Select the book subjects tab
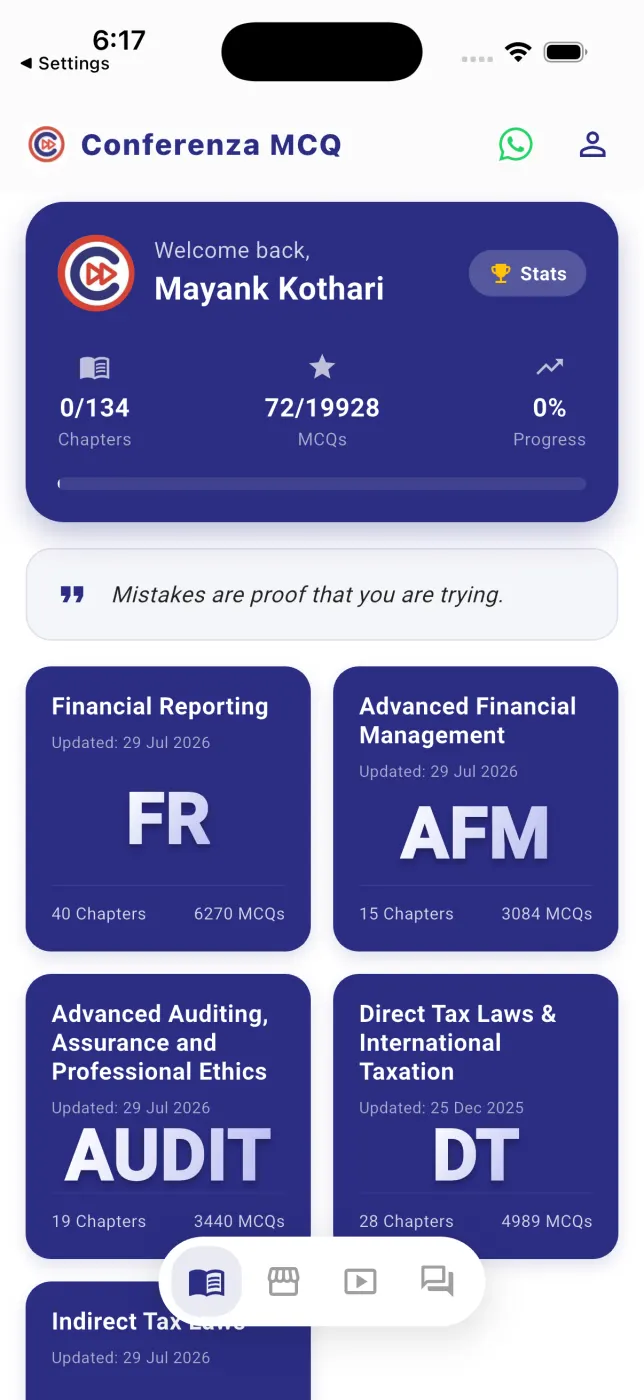The width and height of the screenshot is (644, 1400). (x=207, y=1282)
